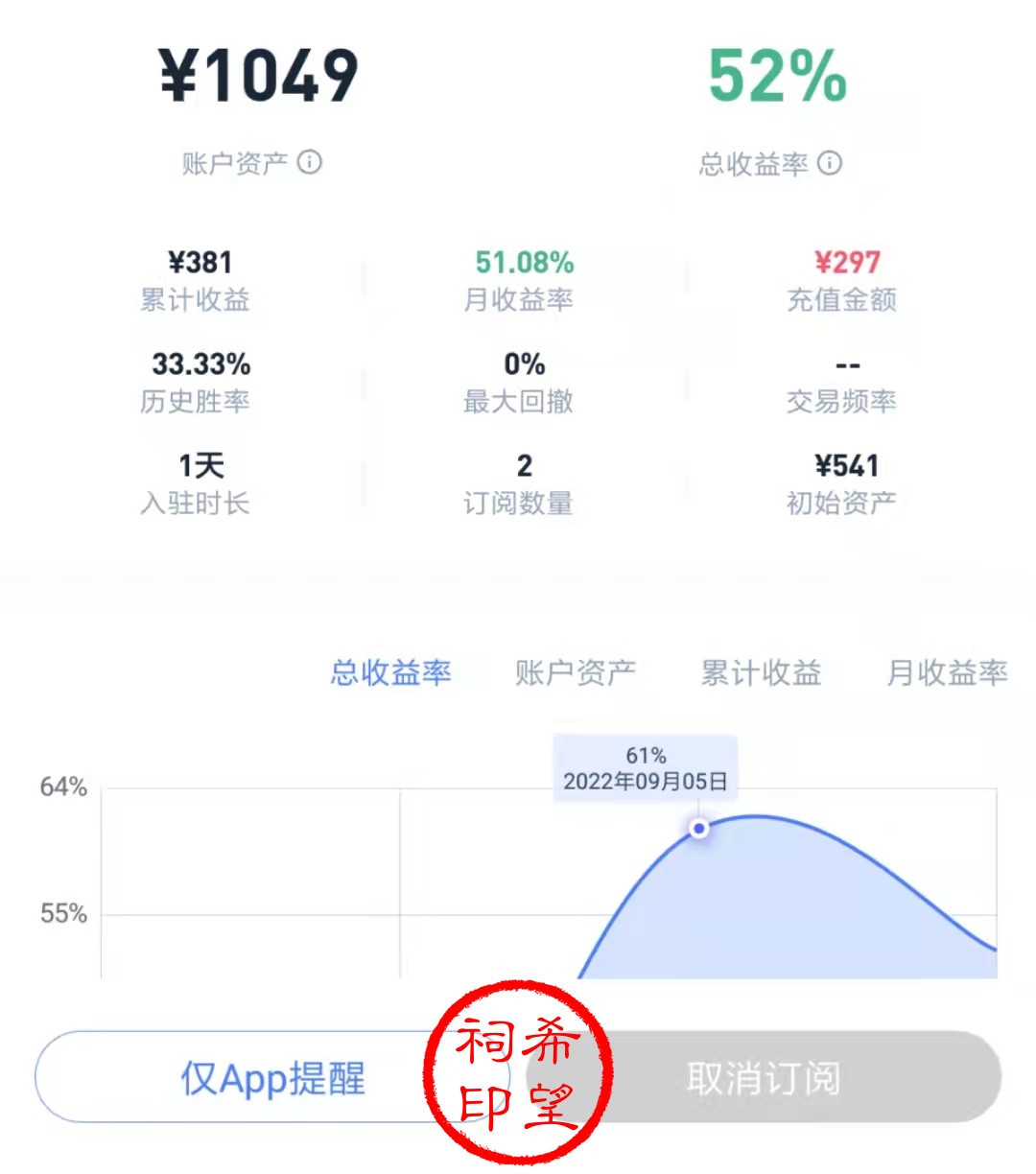Open the info icon beside 总收益率
The image size is (1036, 1174).
pos(830,163)
